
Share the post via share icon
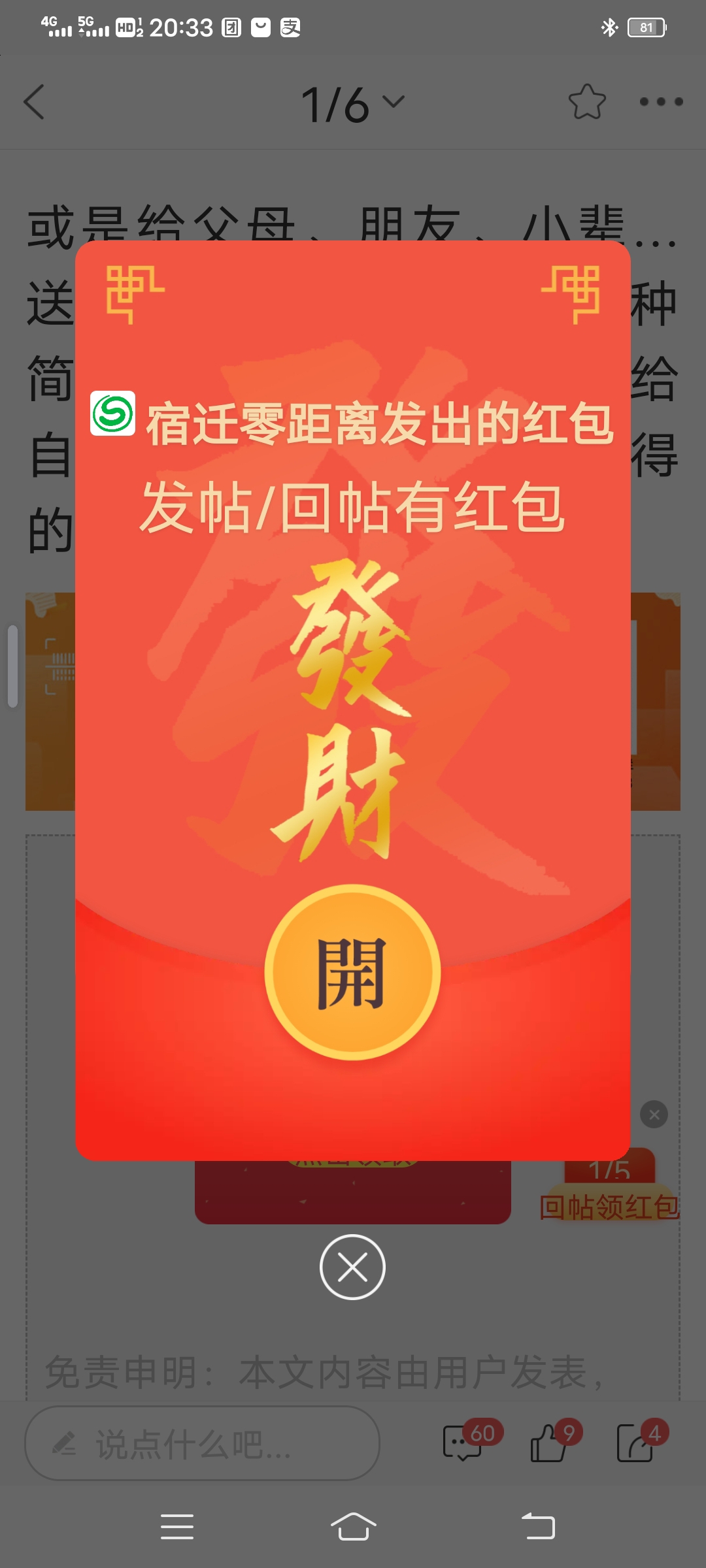pyautogui.click(x=634, y=1443)
